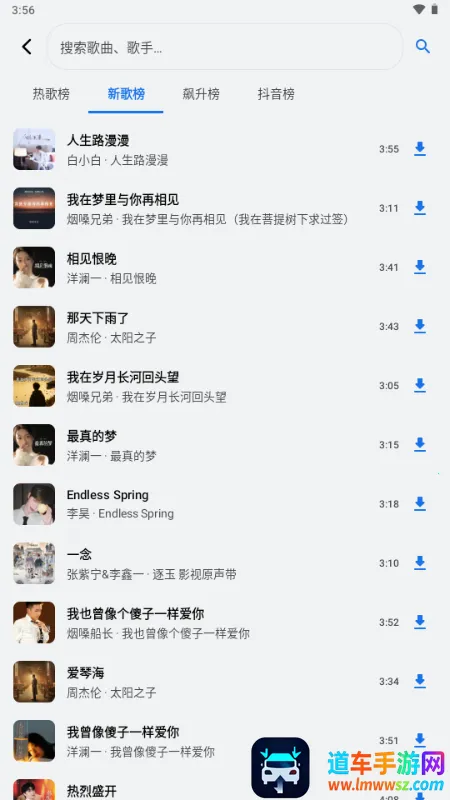Switch to the 抖音榜 tab
The width and height of the screenshot is (450, 800).
[x=276, y=94]
